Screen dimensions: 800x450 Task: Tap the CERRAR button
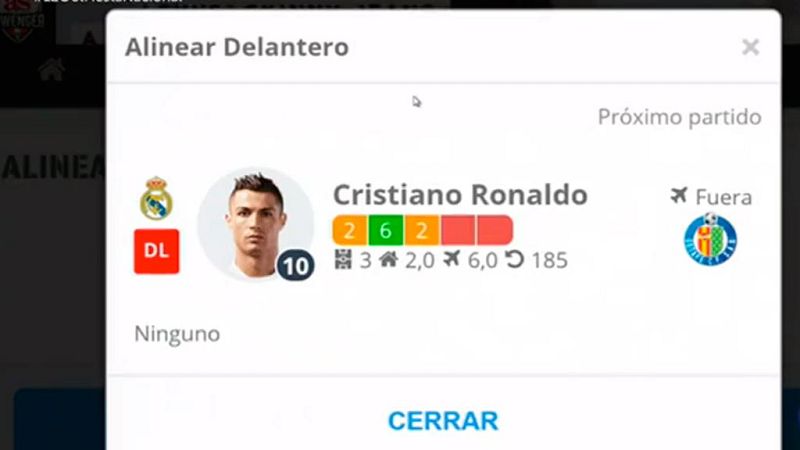click(x=443, y=420)
